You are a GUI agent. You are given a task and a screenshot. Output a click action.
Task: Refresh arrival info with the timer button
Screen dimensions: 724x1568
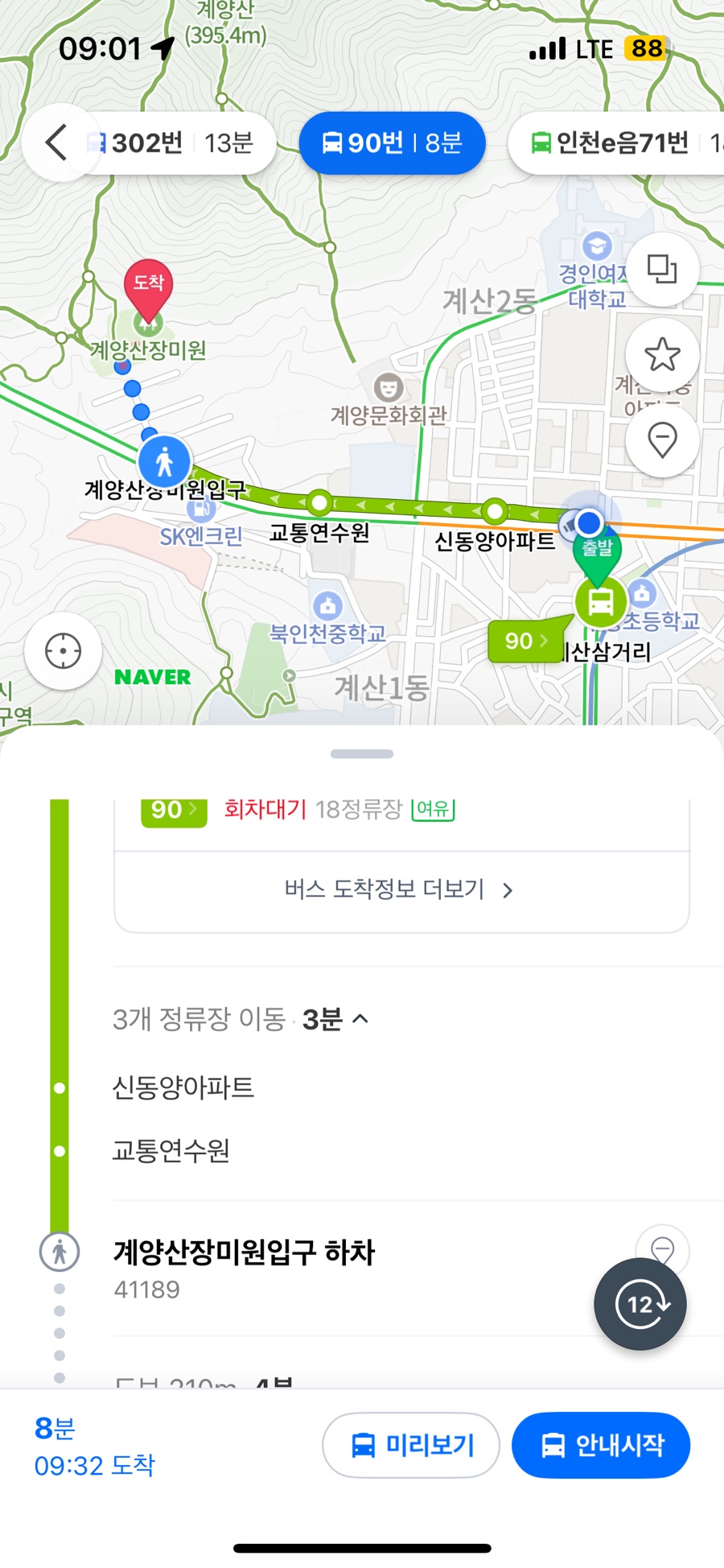point(640,1304)
